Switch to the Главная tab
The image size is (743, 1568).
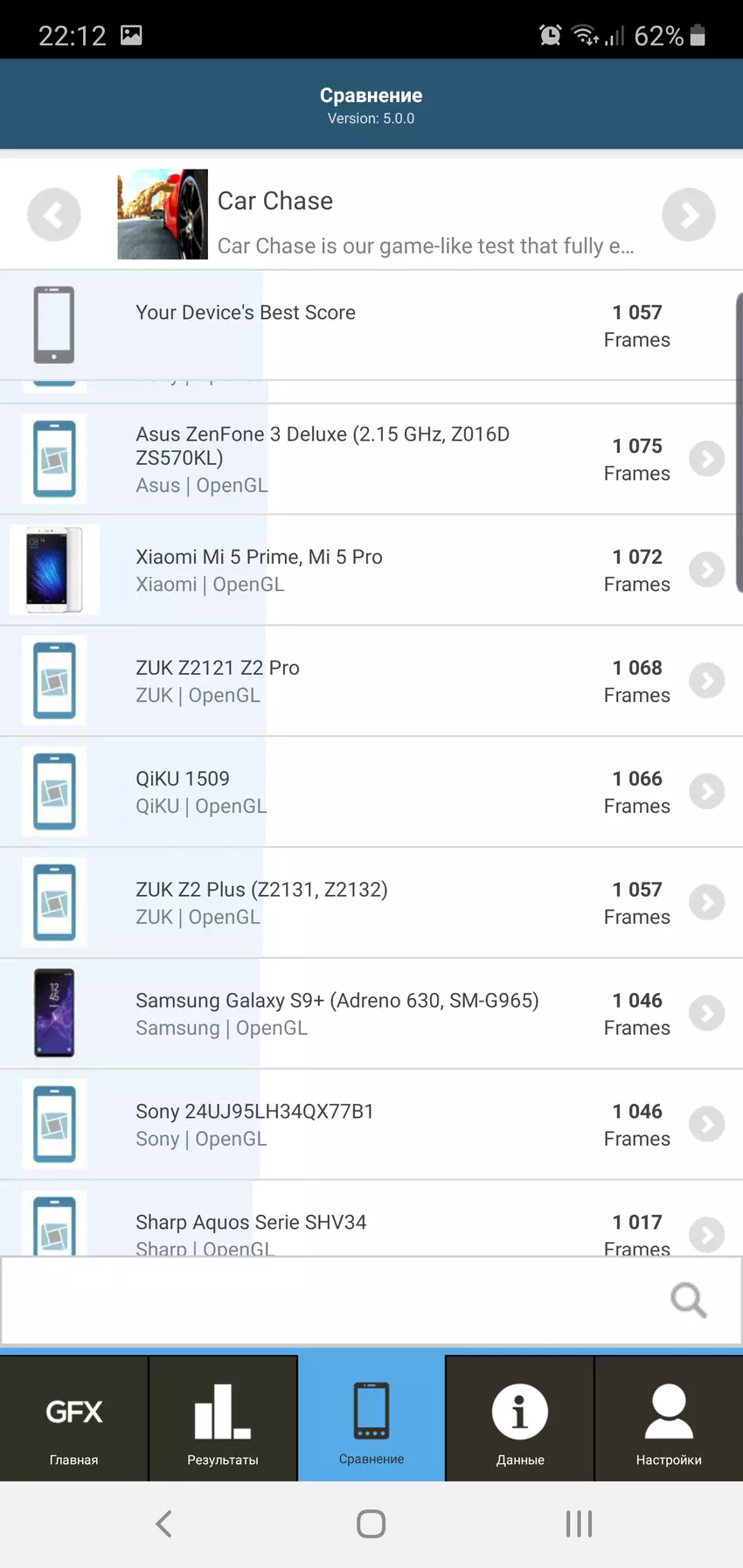[x=74, y=1419]
